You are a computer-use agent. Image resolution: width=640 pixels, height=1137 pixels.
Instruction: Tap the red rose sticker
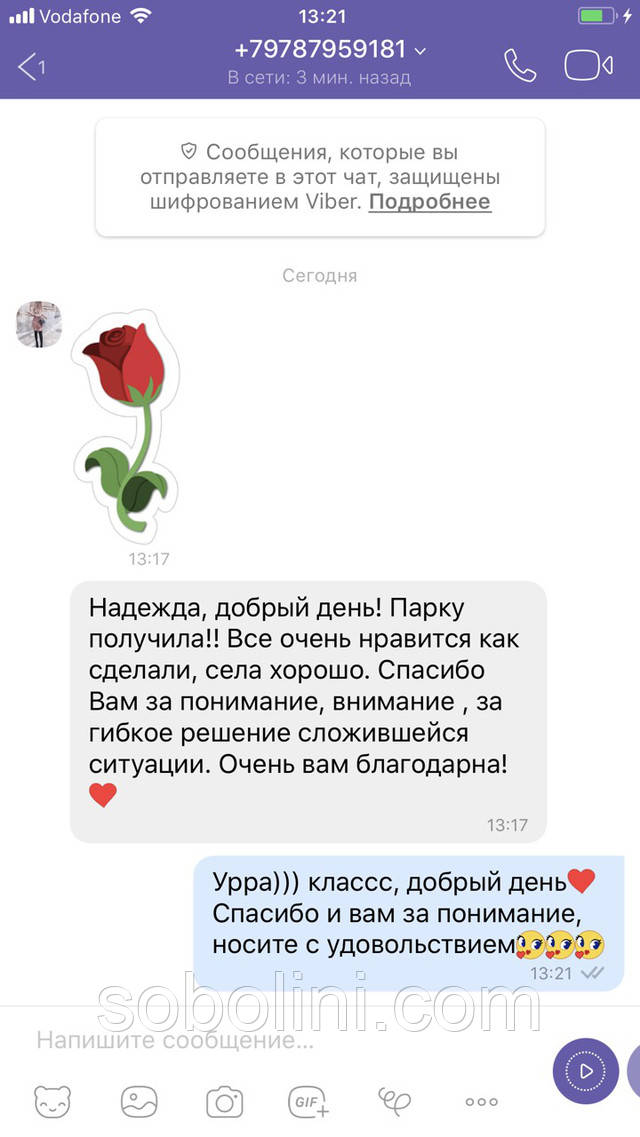pos(124,420)
